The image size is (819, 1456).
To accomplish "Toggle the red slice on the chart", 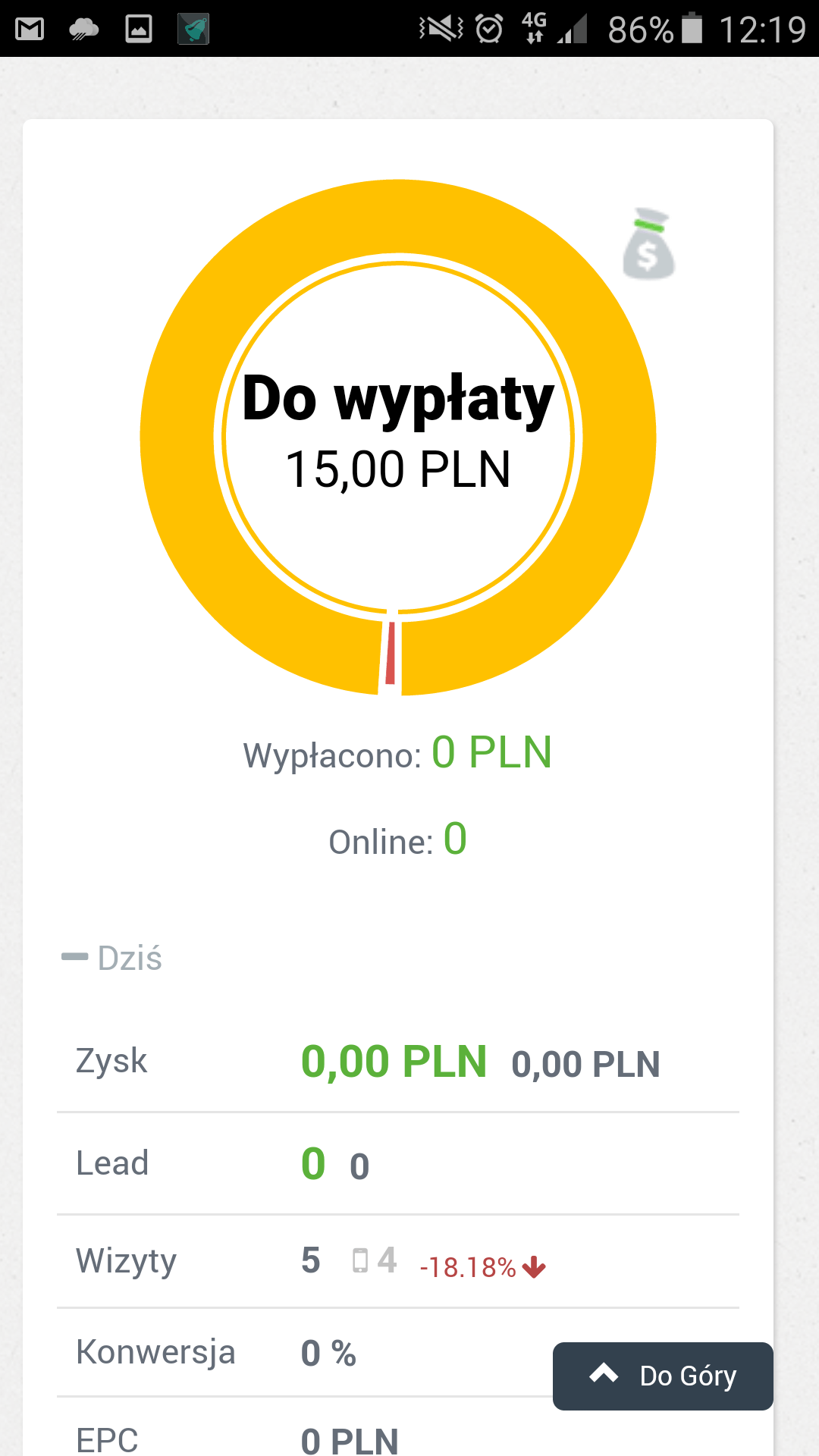I will (x=390, y=654).
